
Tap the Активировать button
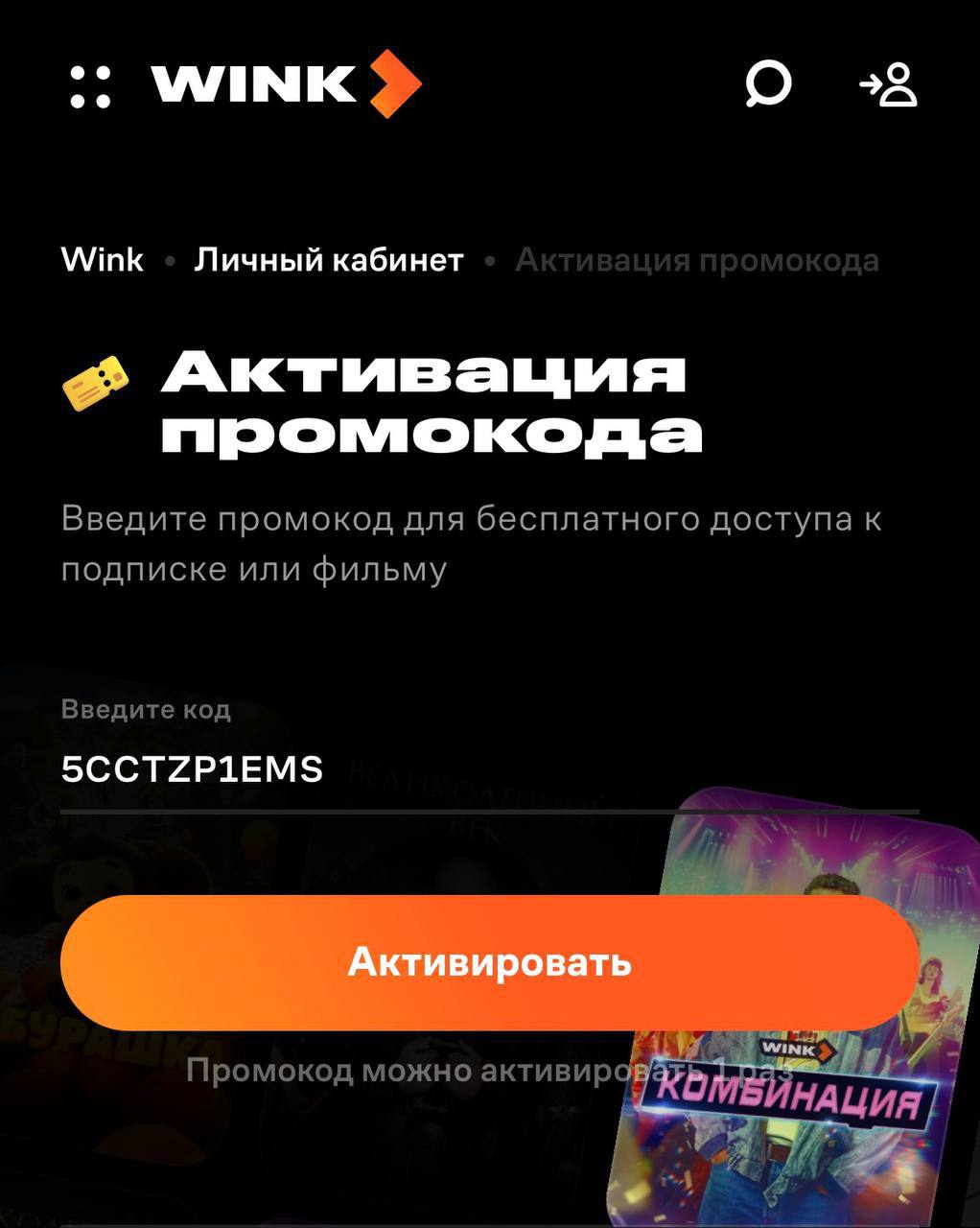pos(489,962)
